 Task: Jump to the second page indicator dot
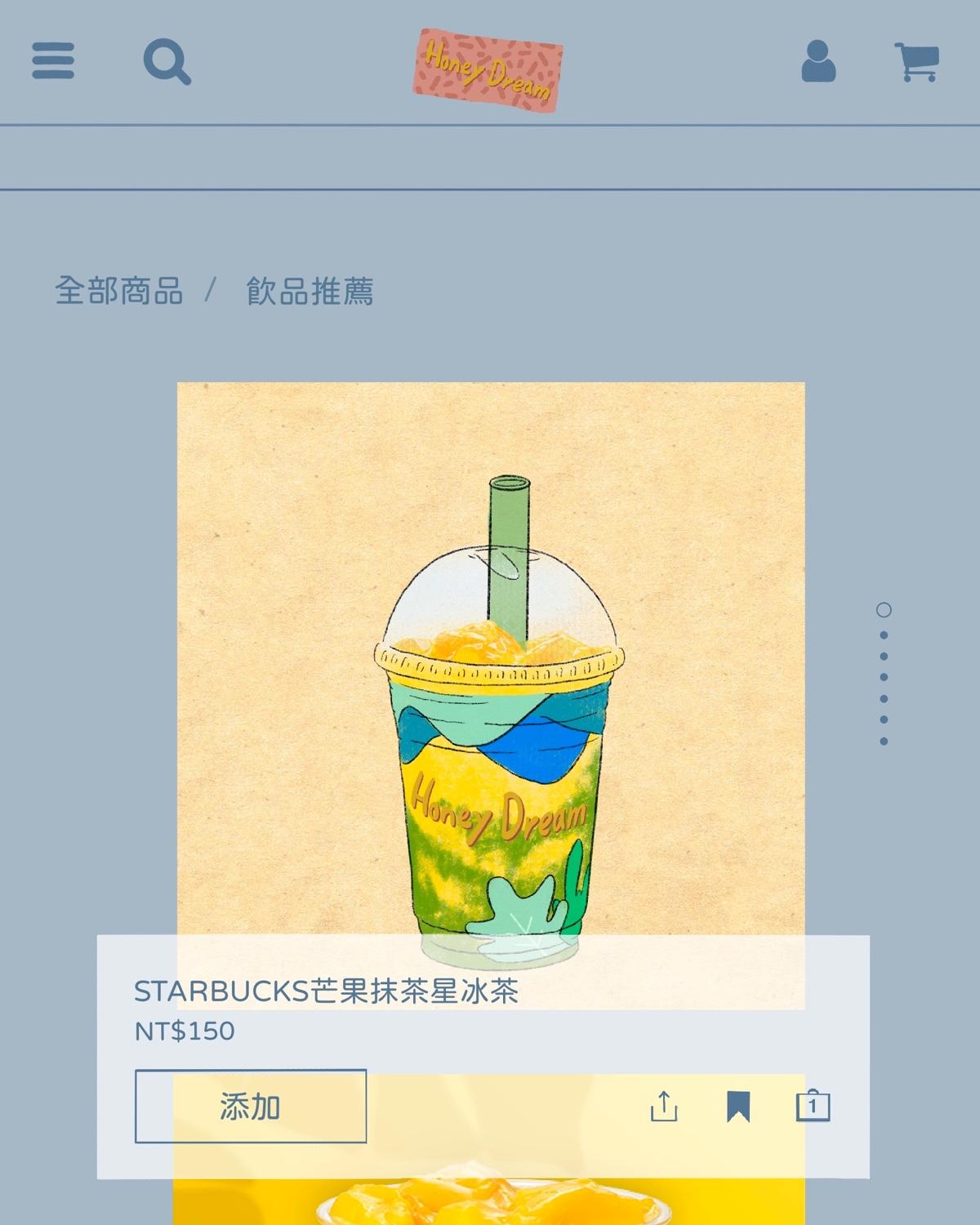[884, 635]
